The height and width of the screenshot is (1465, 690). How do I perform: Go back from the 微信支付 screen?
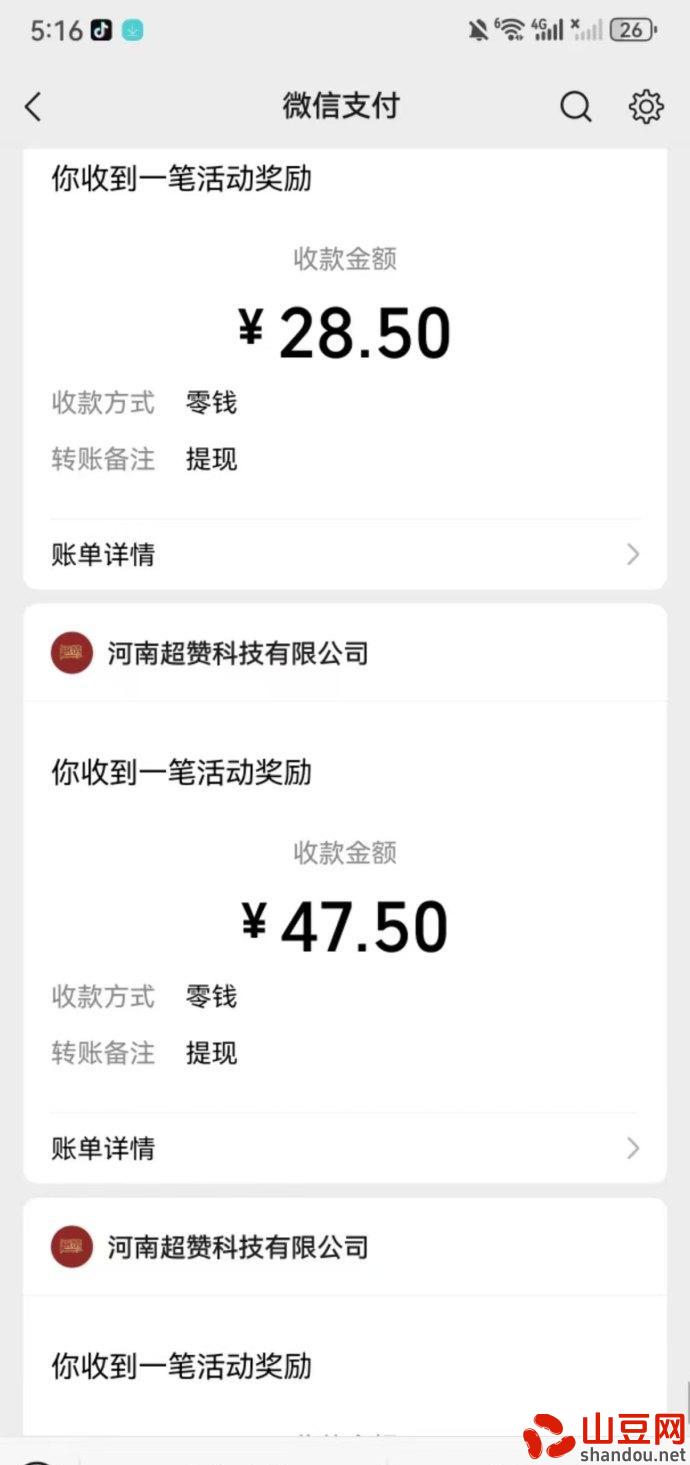pos(34,107)
